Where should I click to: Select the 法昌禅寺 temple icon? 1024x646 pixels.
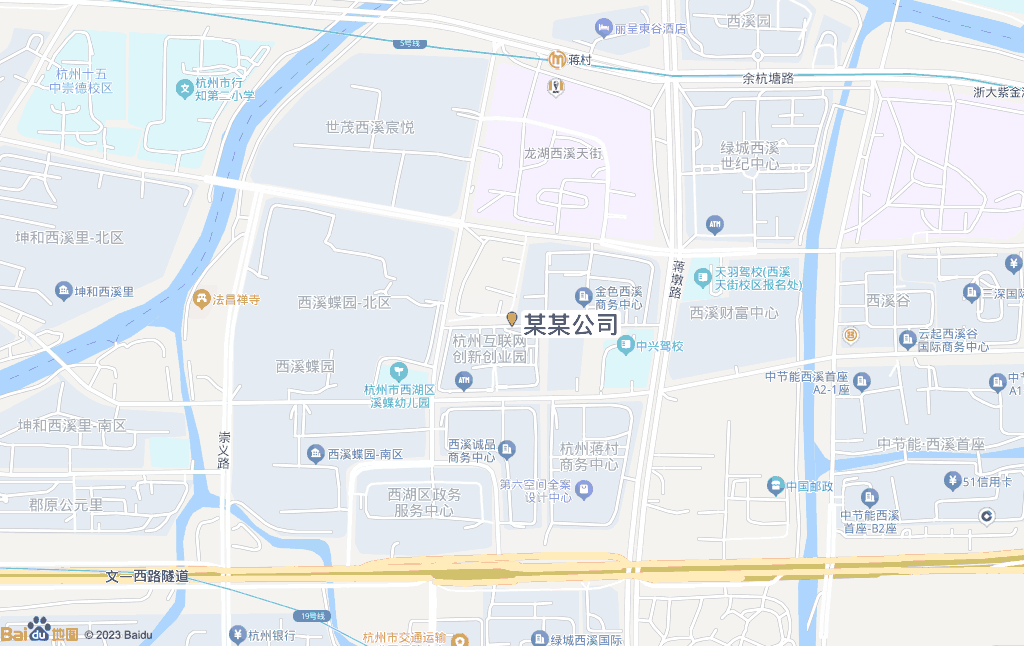(x=202, y=299)
